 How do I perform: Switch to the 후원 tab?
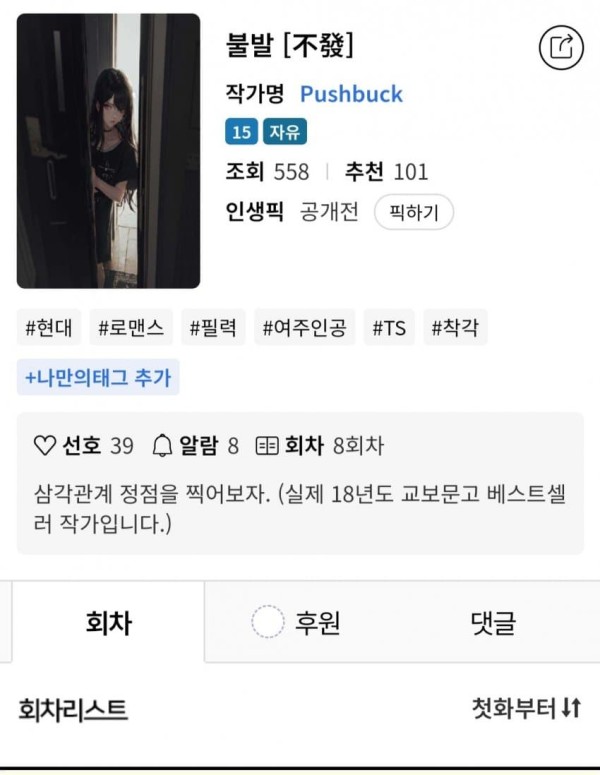pyautogui.click(x=297, y=623)
